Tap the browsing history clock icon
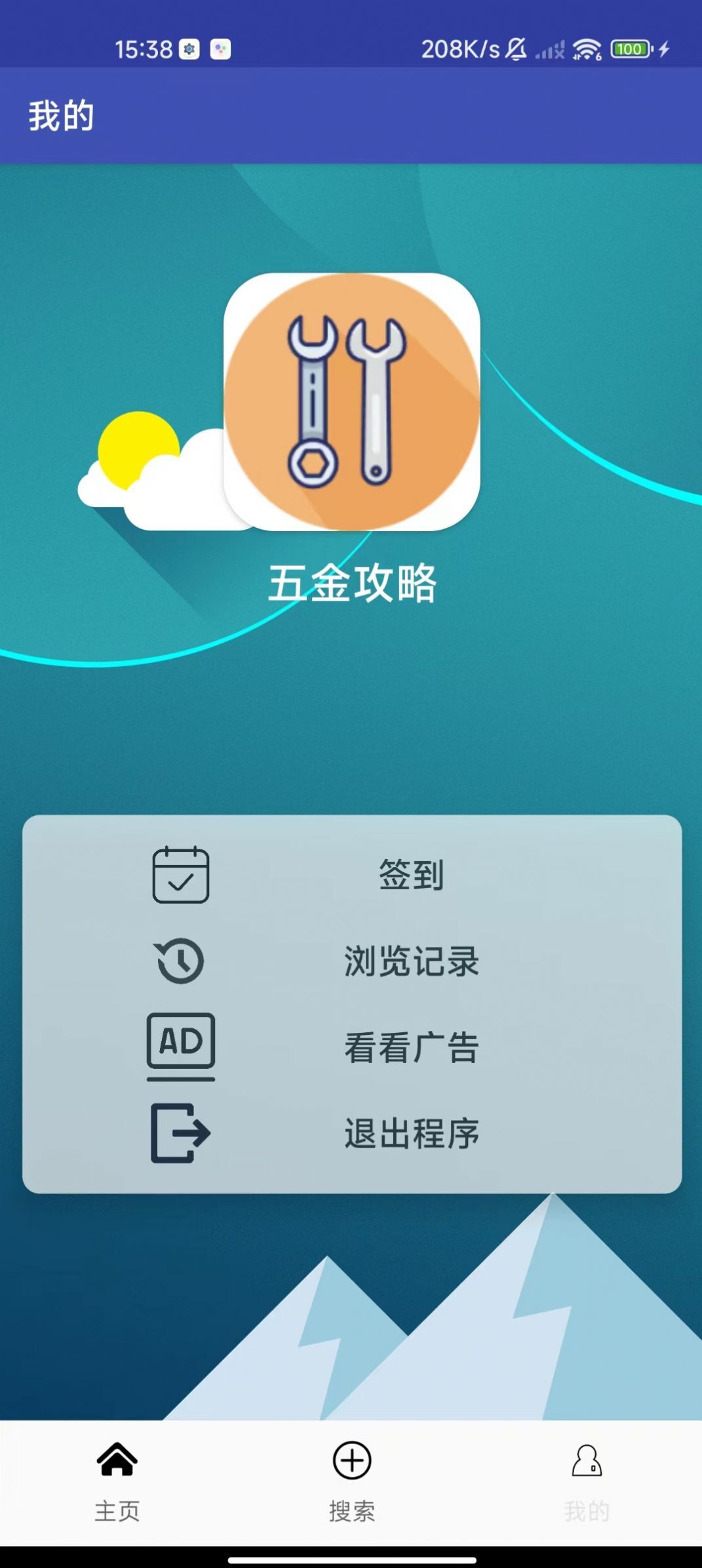702x1568 pixels. [182, 962]
